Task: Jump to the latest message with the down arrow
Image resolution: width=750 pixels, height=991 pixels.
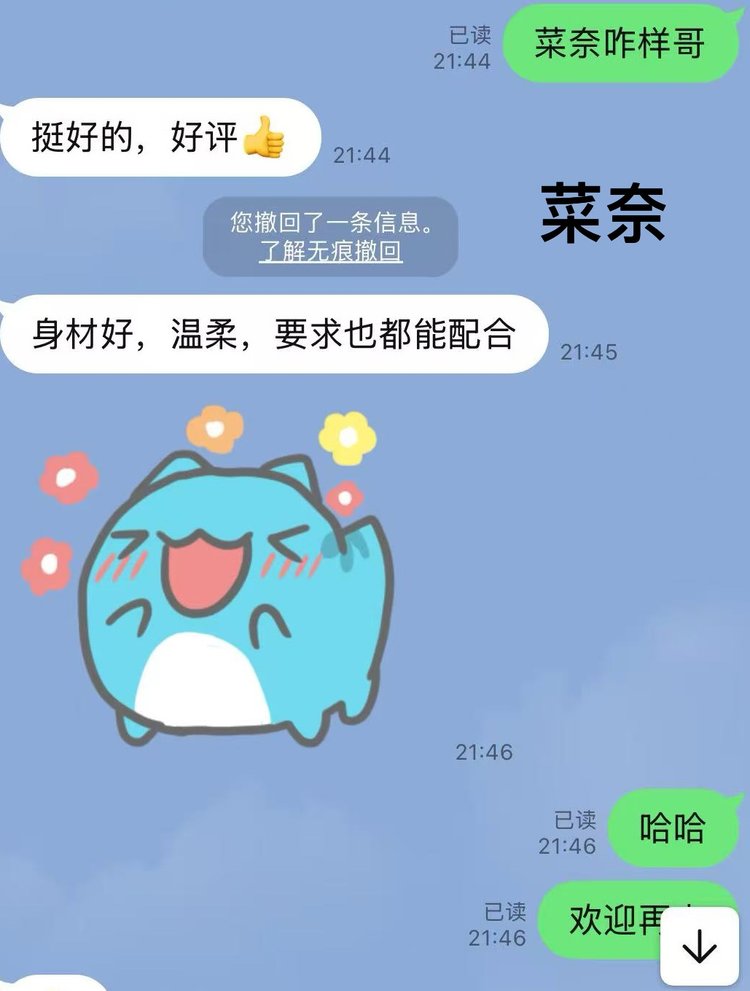Action: point(699,946)
